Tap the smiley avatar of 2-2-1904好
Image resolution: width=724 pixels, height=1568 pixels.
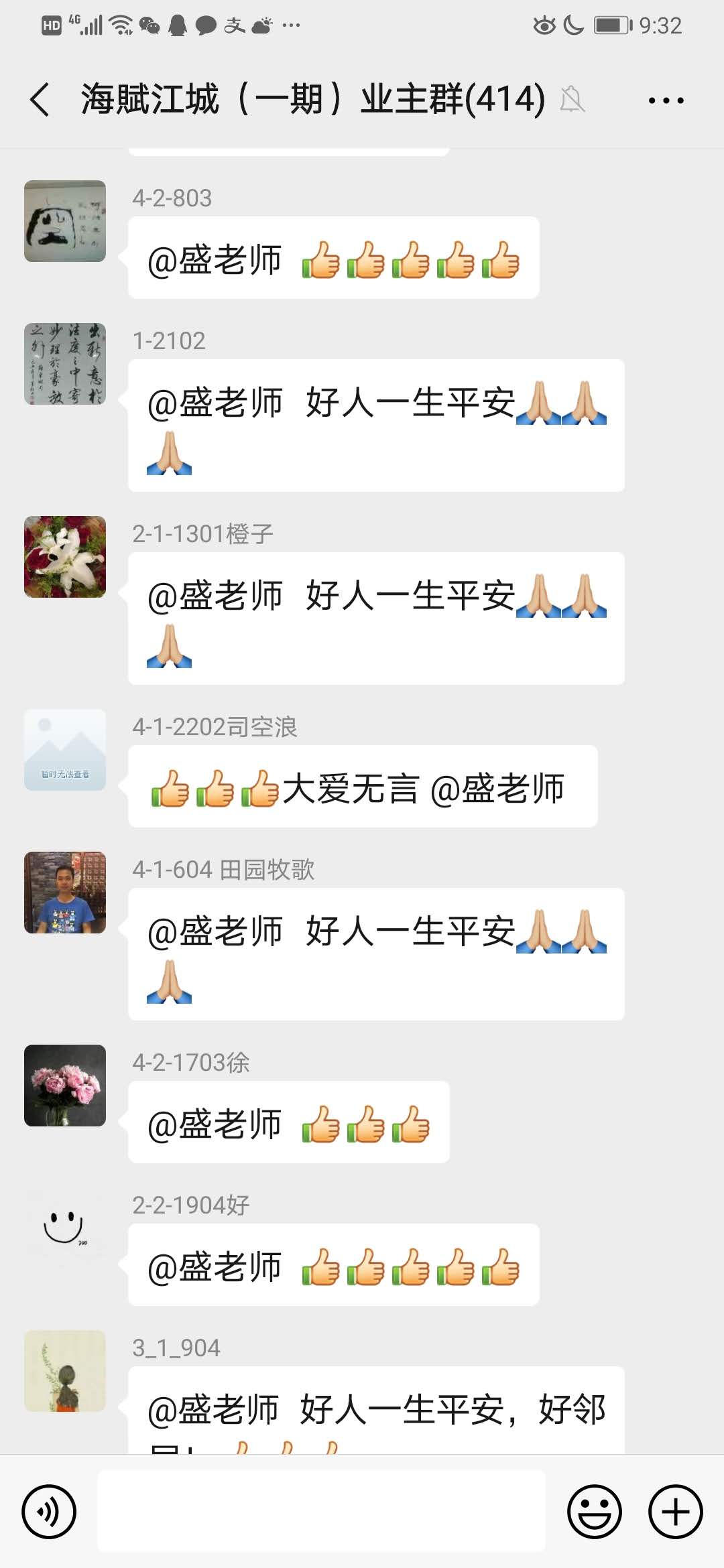pos(65,1228)
